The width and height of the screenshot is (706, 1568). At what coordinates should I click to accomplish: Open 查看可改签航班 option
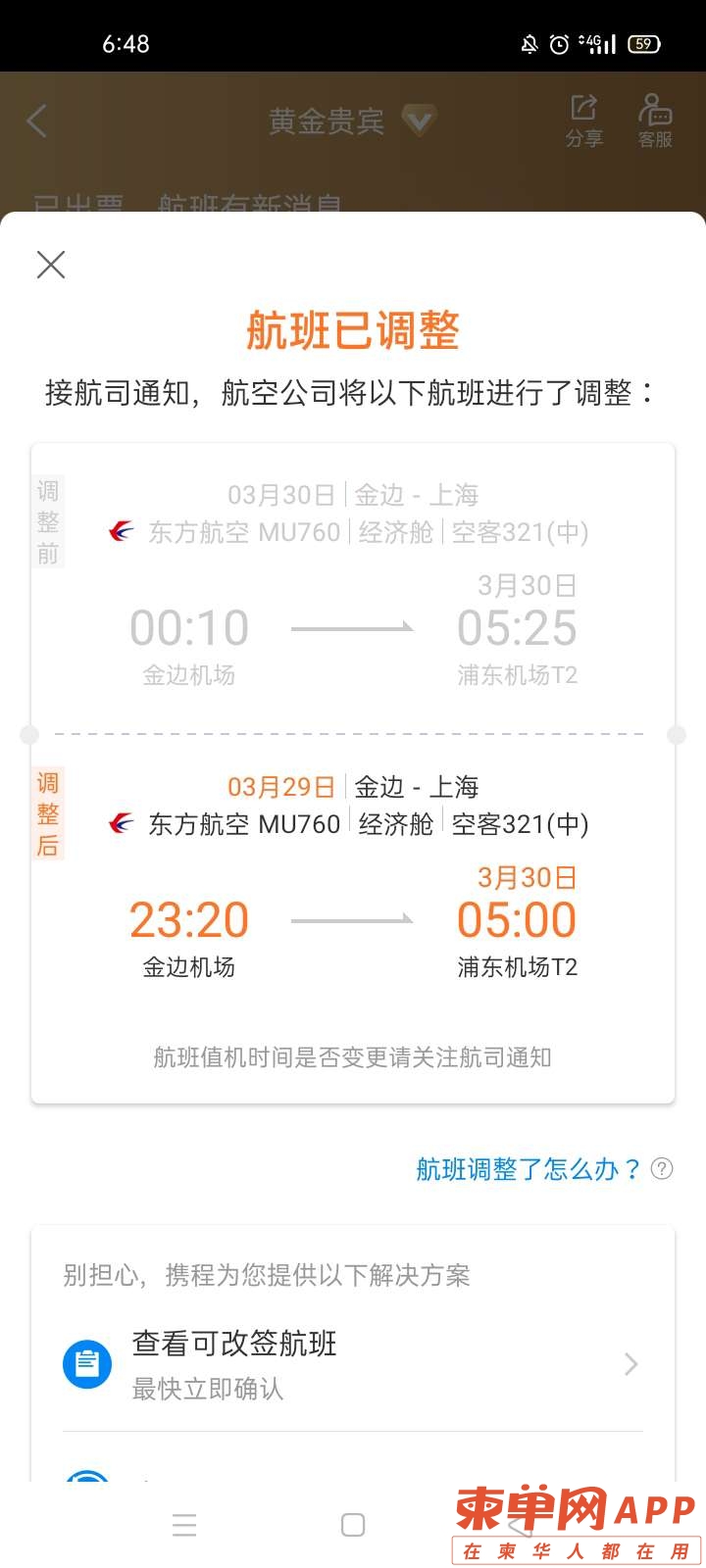[352, 1363]
